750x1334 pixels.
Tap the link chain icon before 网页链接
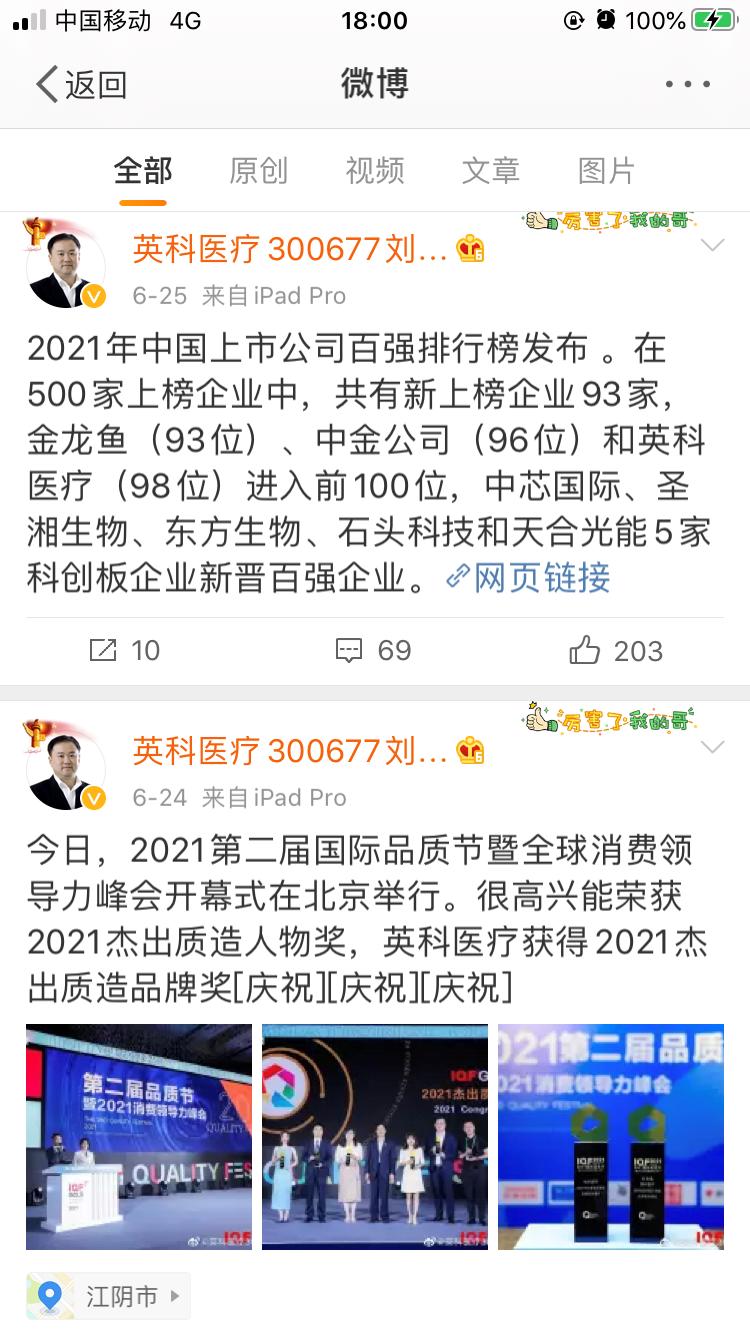click(458, 578)
